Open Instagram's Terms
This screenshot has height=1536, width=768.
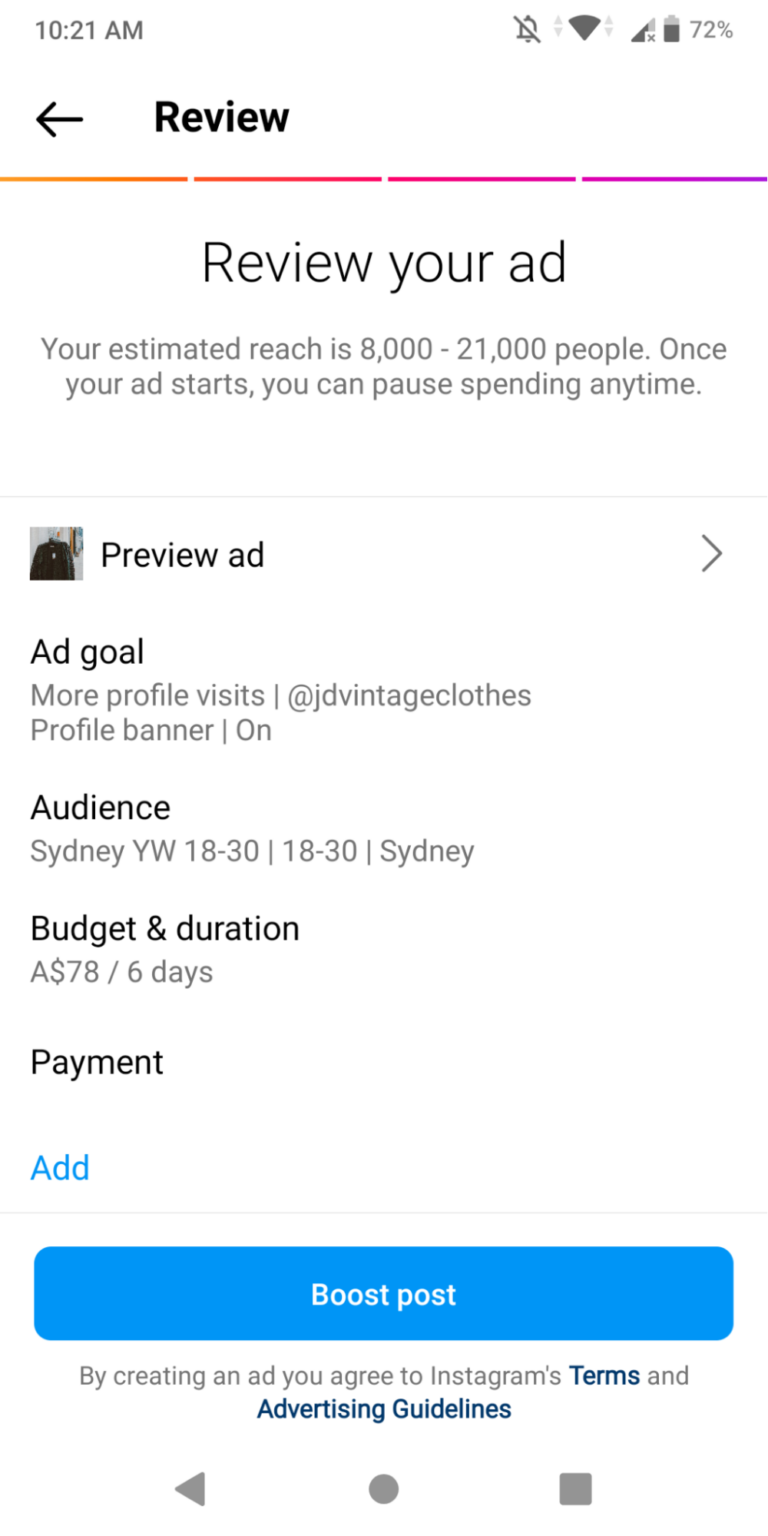[x=604, y=1375]
